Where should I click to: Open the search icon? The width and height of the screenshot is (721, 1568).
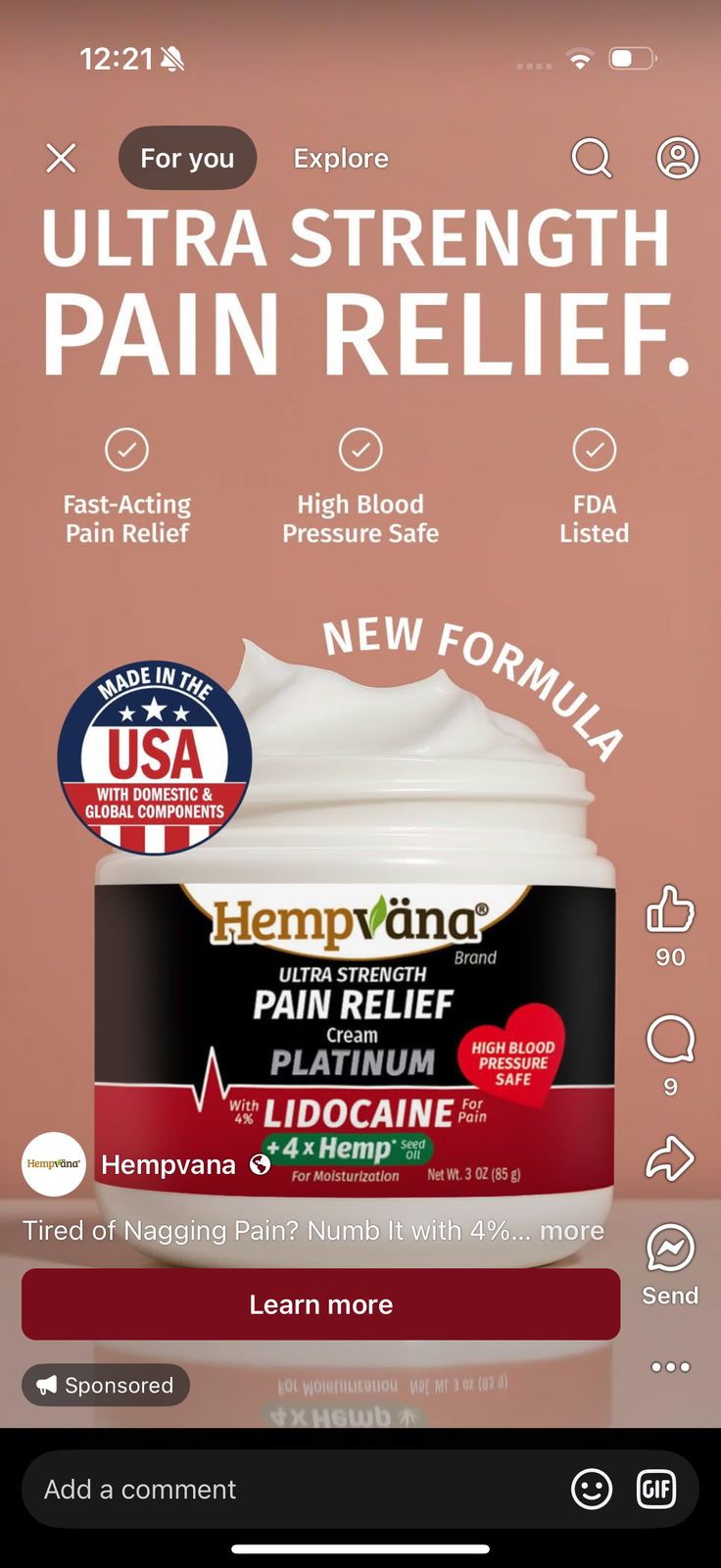click(x=592, y=158)
